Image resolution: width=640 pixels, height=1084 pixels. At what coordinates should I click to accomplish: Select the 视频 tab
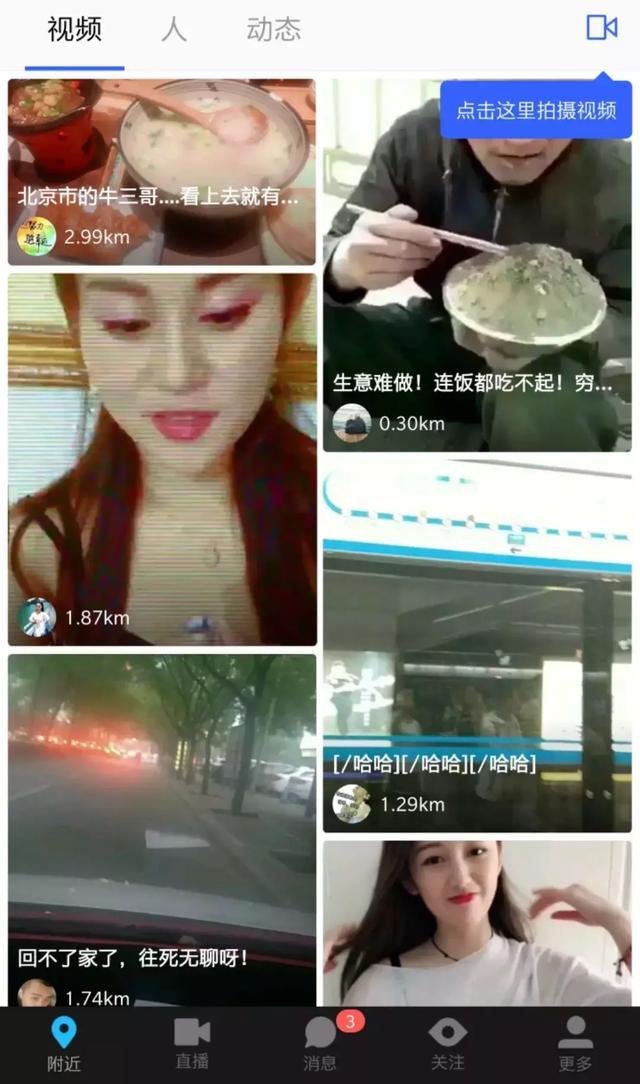(74, 29)
